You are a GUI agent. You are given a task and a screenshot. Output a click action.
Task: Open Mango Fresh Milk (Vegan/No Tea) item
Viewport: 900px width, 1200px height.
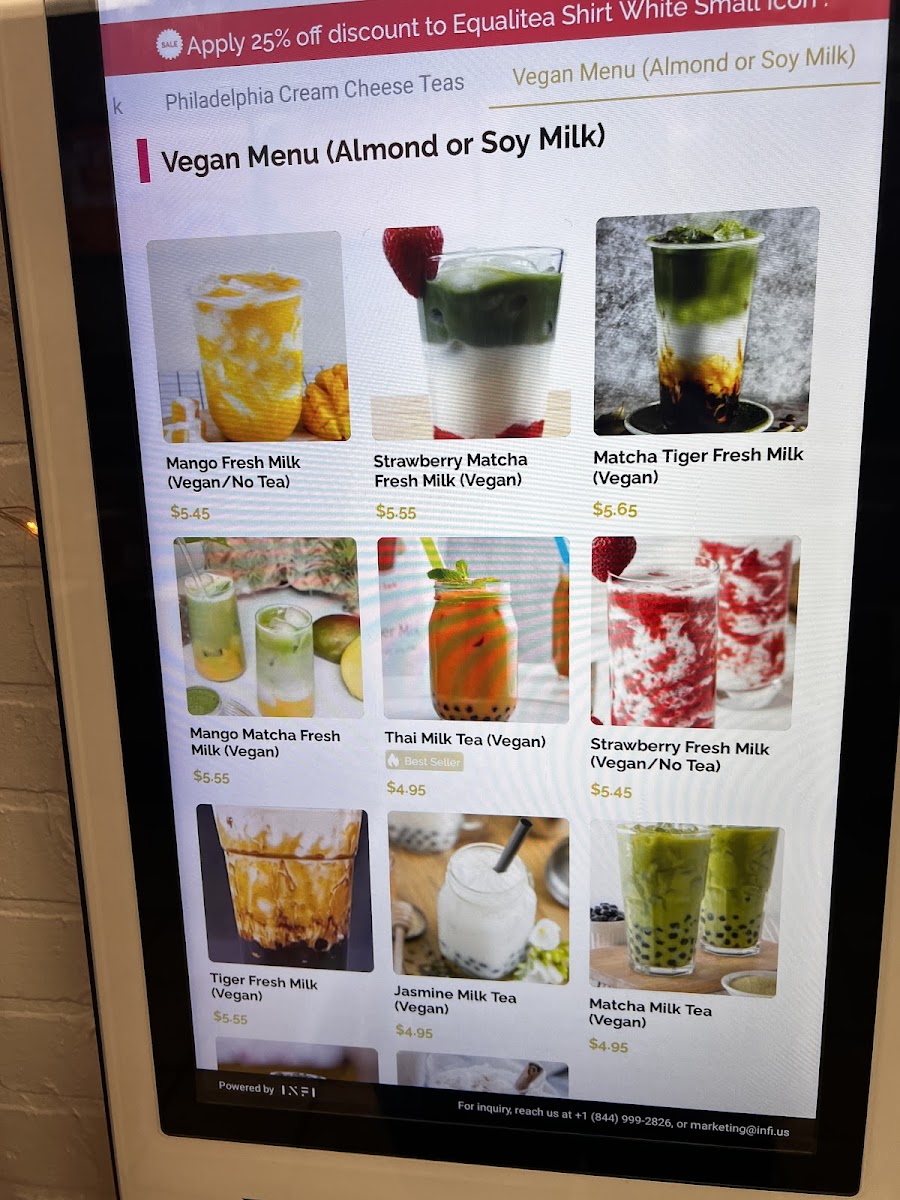248,340
